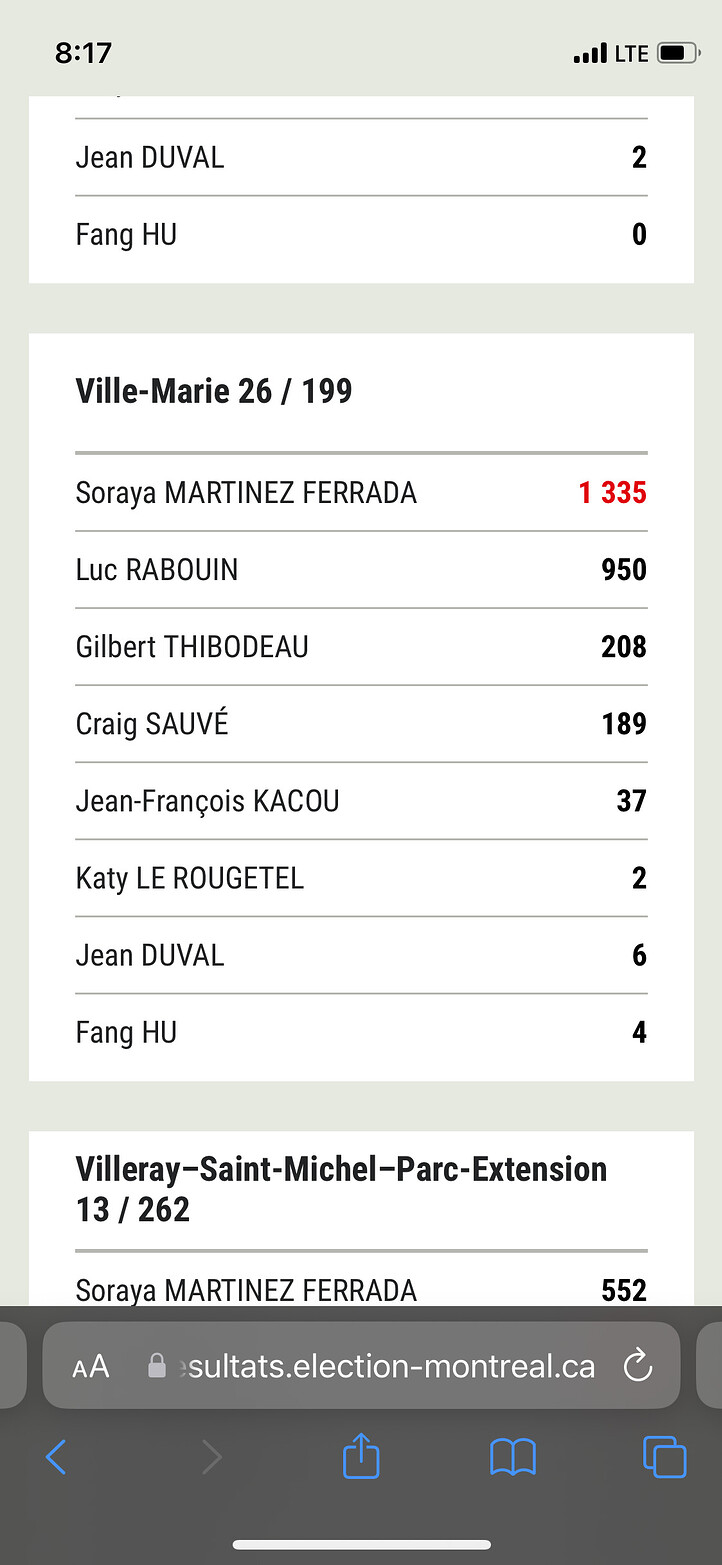Open the Safari bookmarks

pyautogui.click(x=513, y=1457)
